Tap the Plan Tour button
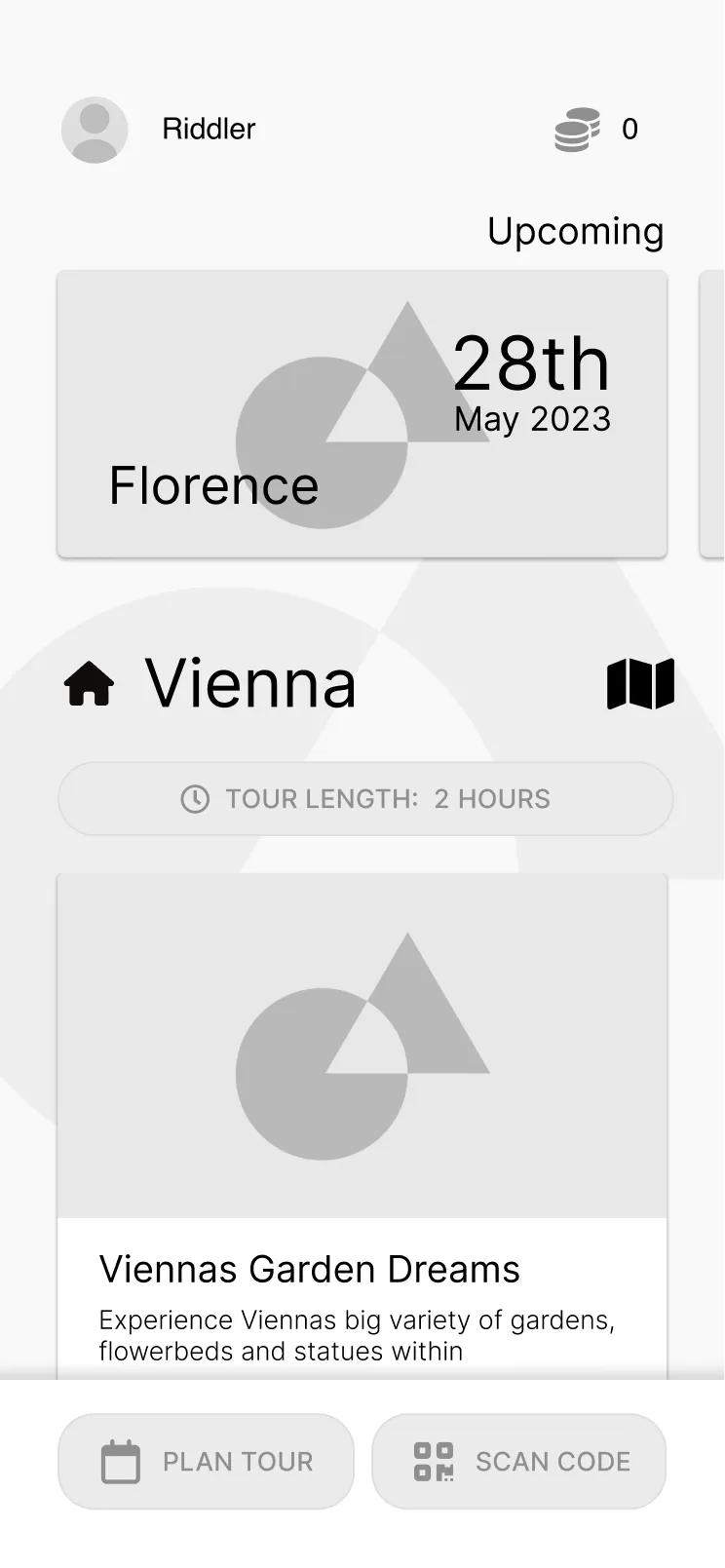Viewport: 725px width, 1568px height. tap(206, 1461)
